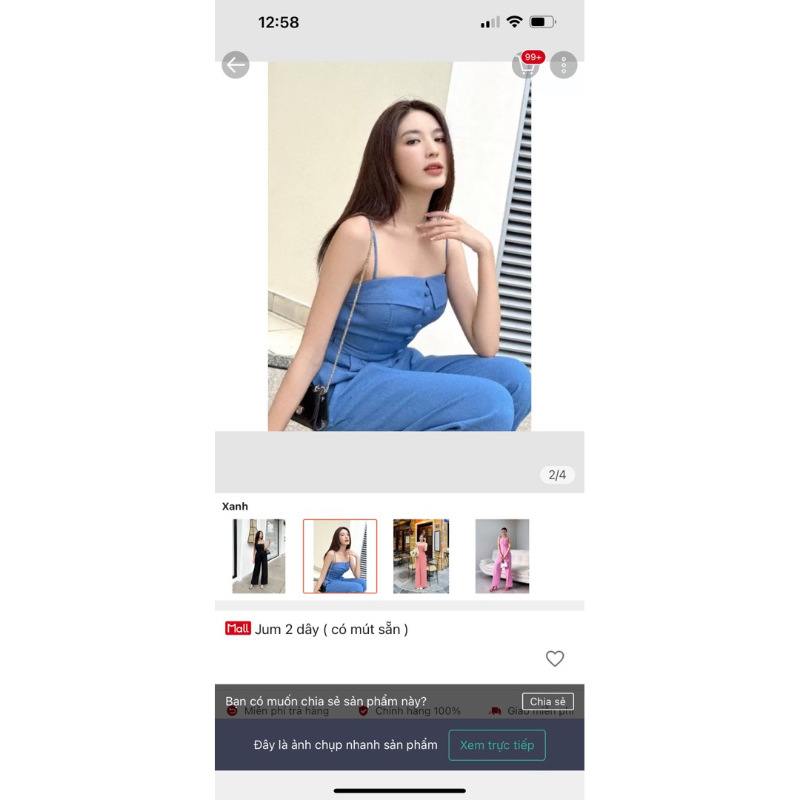Select the black jumpsuit variant thumbnail
This screenshot has width=800, height=800.
pos(259,556)
